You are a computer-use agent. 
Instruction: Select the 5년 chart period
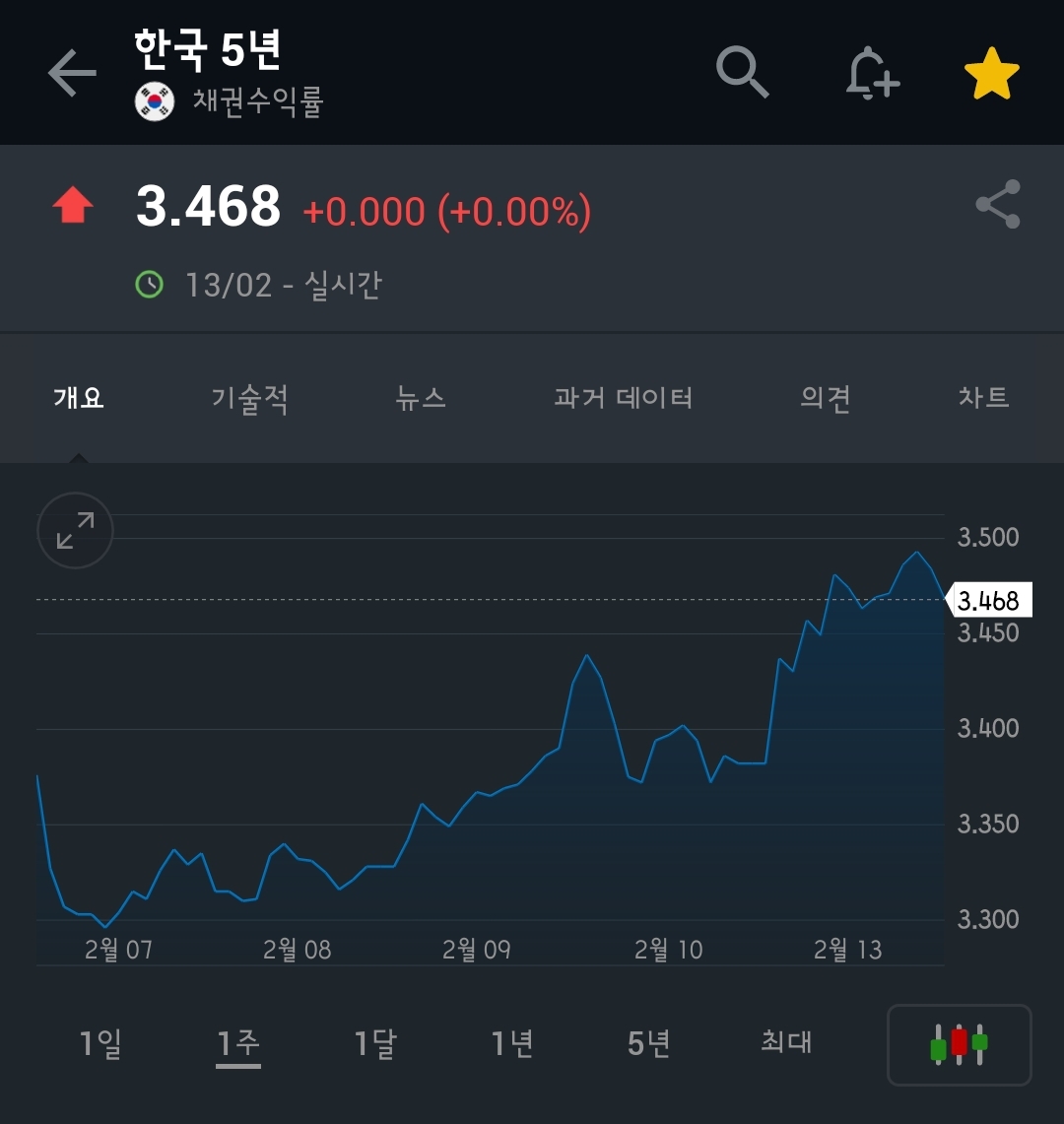point(647,1044)
